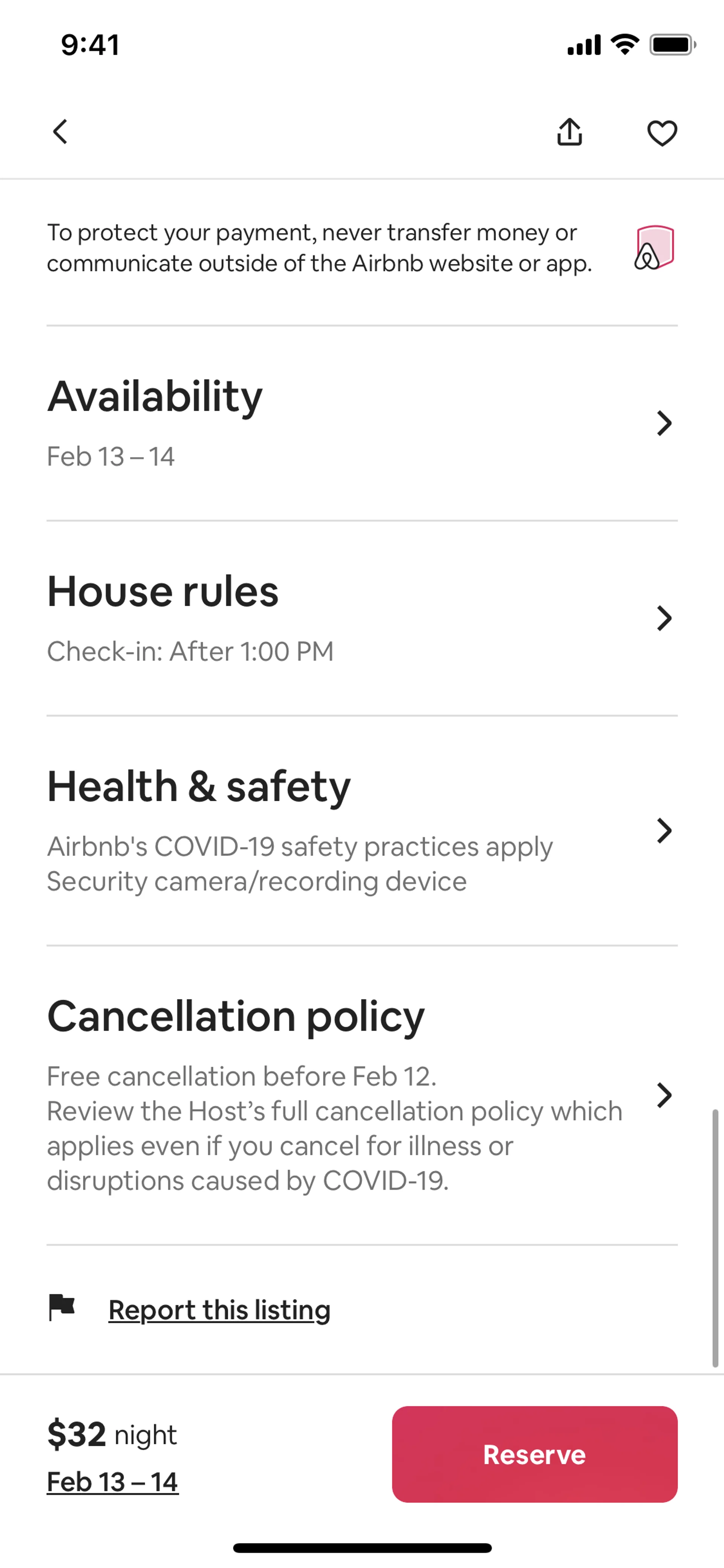The width and height of the screenshot is (724, 1568).
Task: Go back using the arrow icon
Action: 60,132
